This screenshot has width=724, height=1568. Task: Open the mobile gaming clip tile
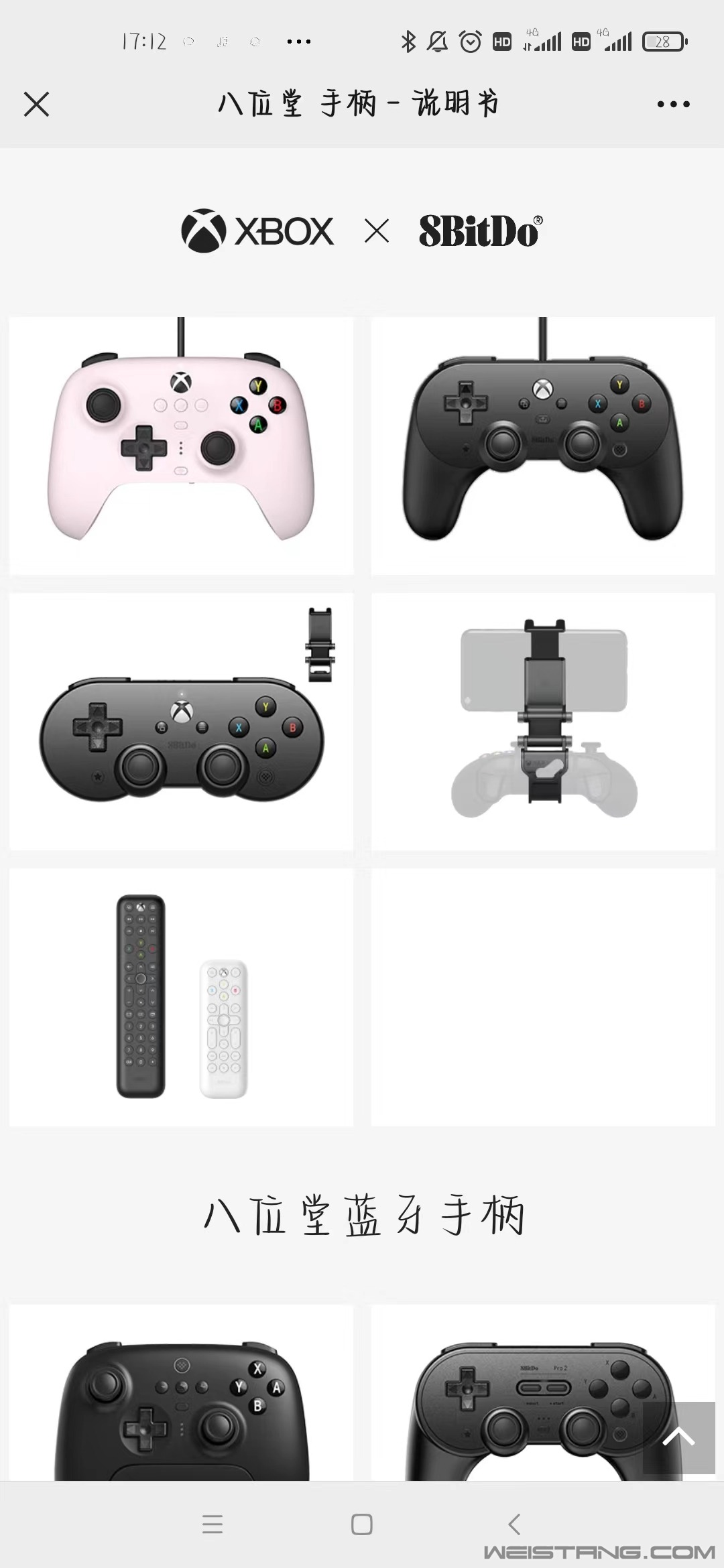(542, 722)
